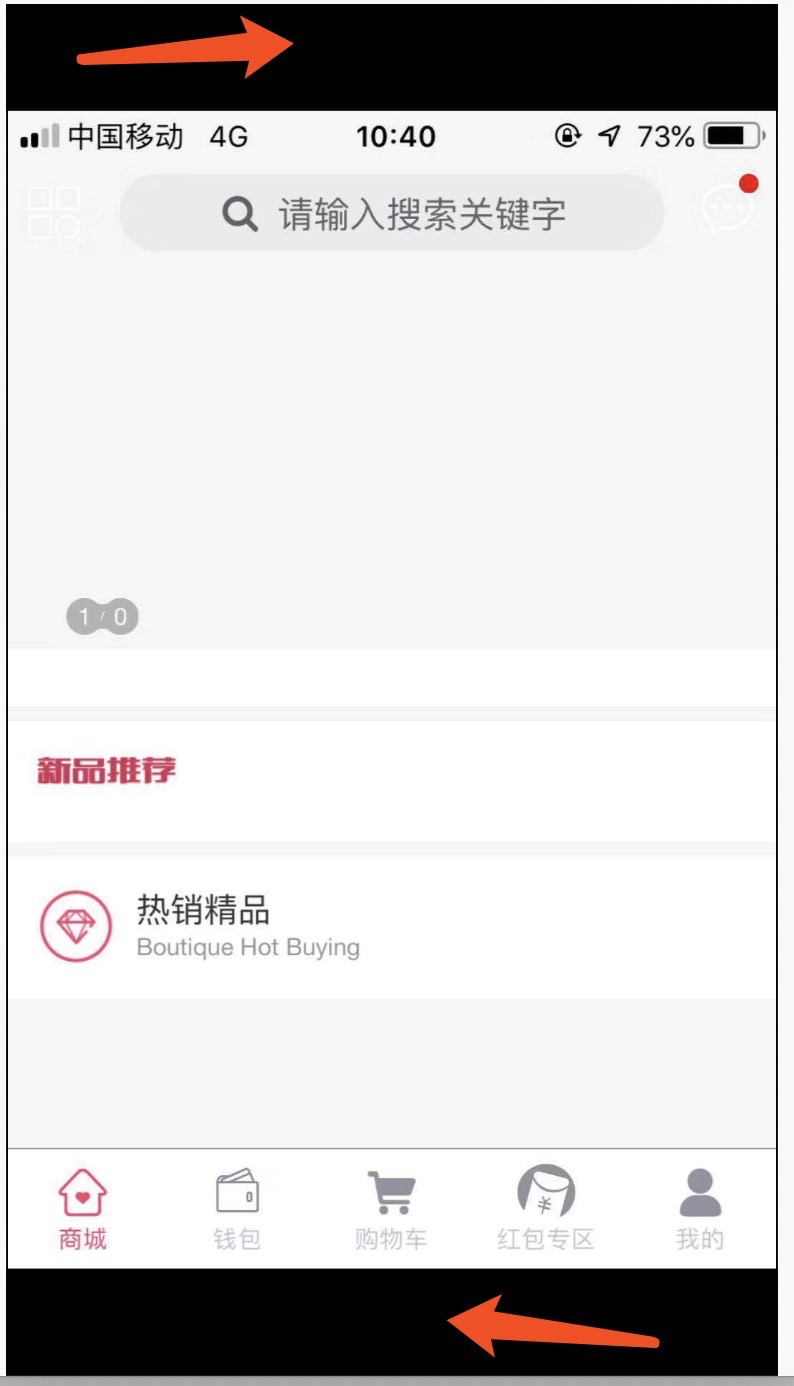Switch to the 钱包 tab
This screenshot has height=1386, width=794.
(x=237, y=1210)
